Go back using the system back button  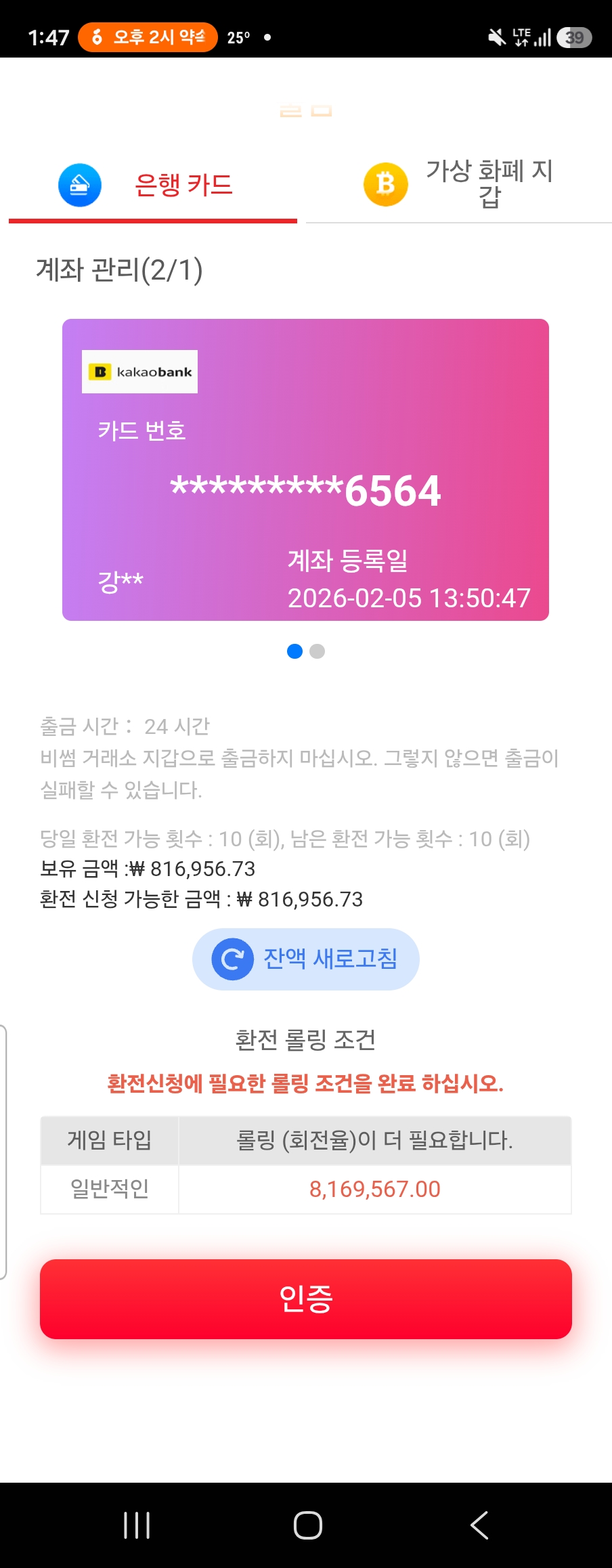click(x=479, y=1525)
